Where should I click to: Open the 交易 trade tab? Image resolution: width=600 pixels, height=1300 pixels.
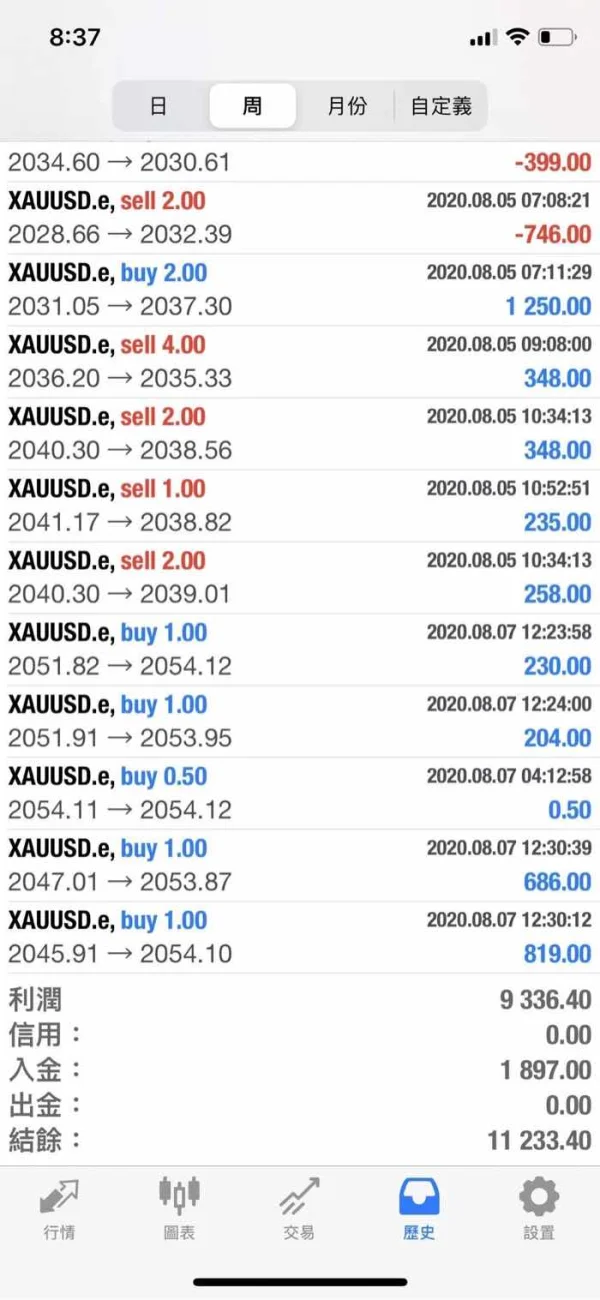tap(300, 1209)
